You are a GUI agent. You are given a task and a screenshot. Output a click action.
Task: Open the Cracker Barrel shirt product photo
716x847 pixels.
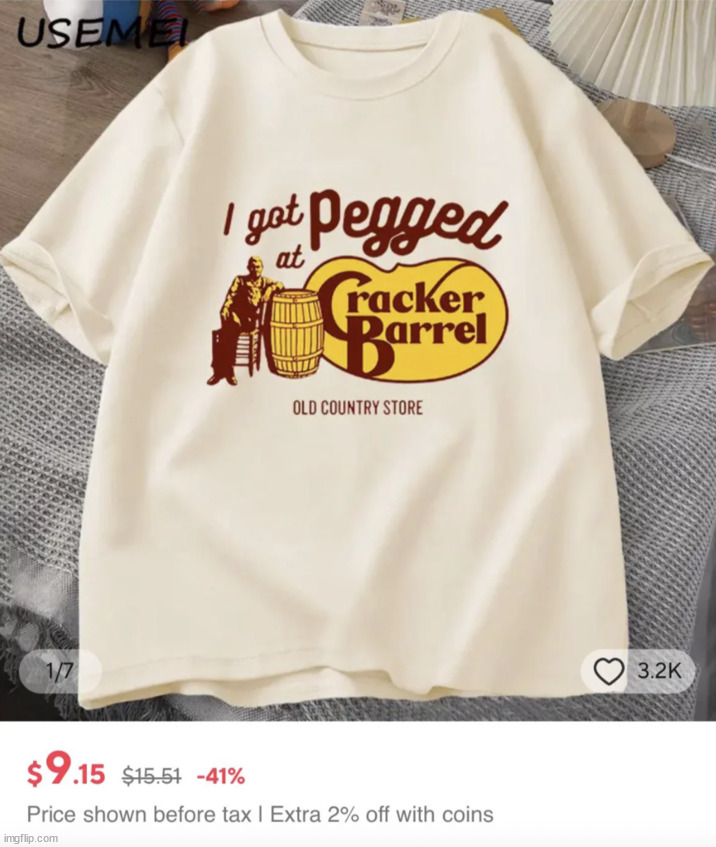[x=358, y=360]
